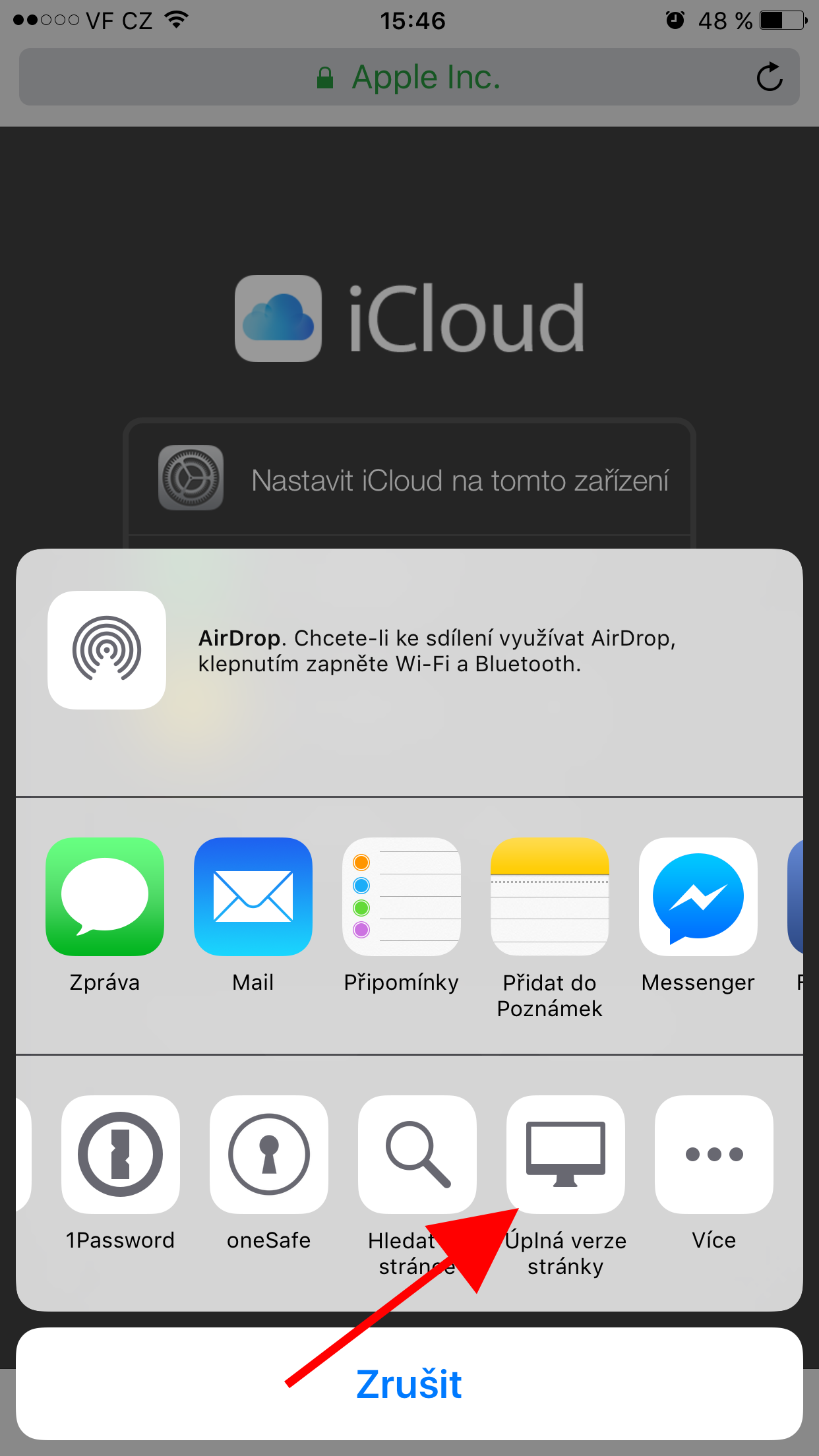
Task: Share the page via Mail
Action: (253, 897)
